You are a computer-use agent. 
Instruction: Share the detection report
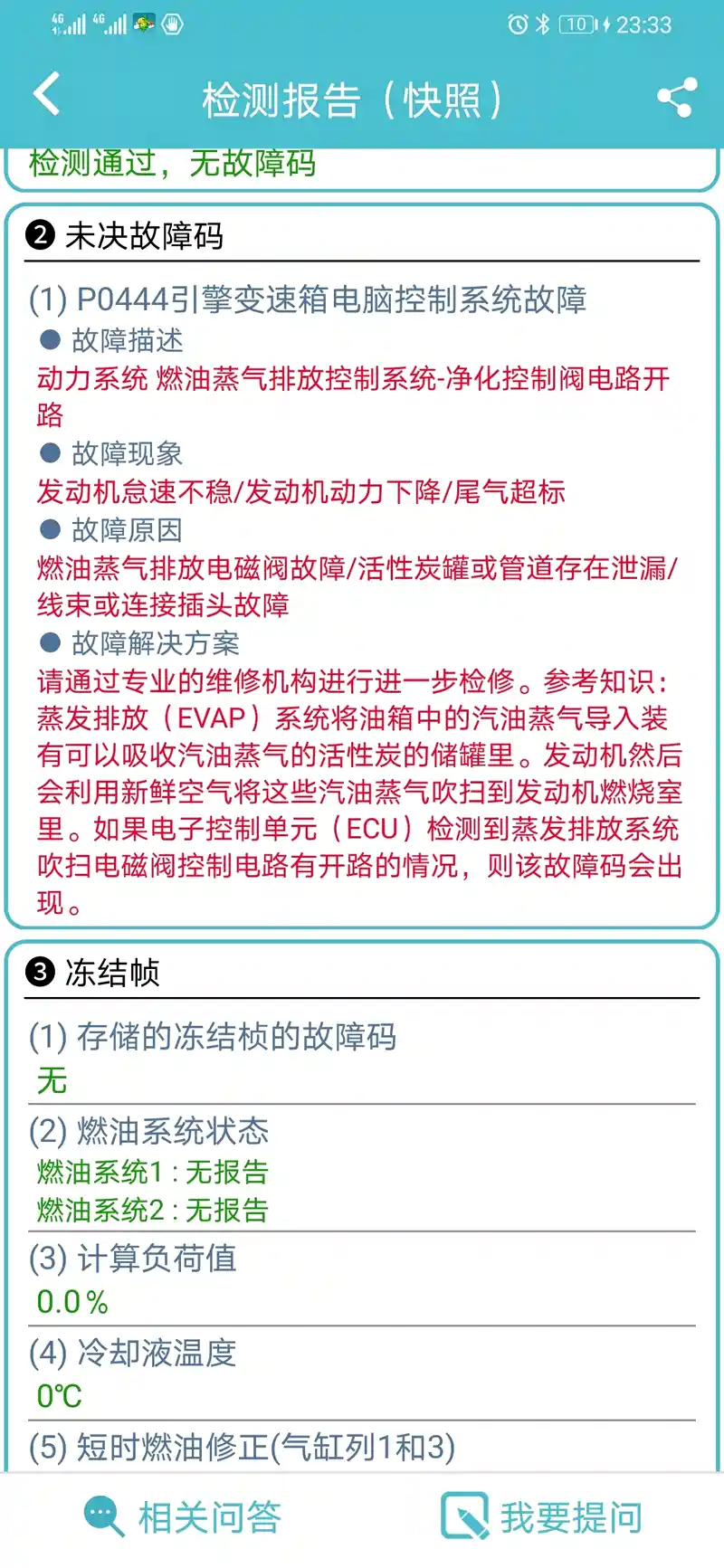[677, 98]
